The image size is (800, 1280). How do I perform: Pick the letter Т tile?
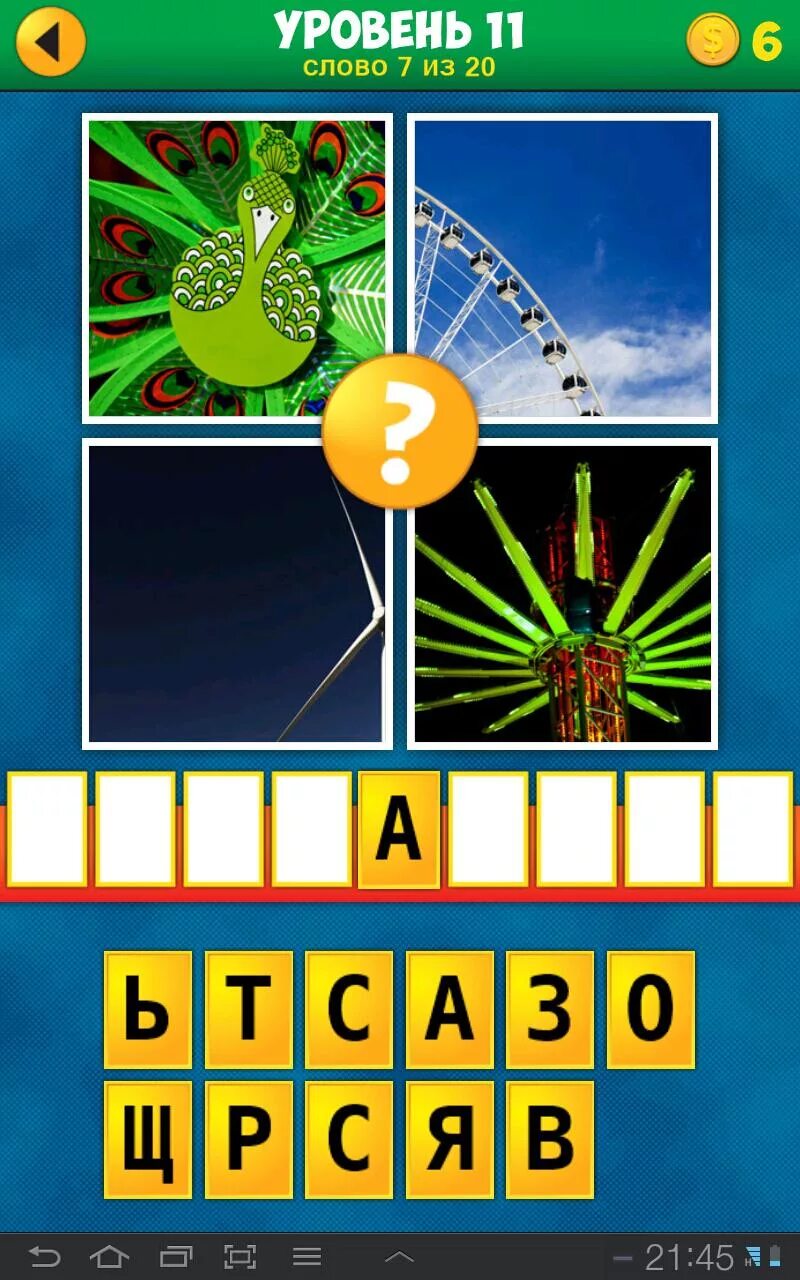pyautogui.click(x=249, y=1009)
